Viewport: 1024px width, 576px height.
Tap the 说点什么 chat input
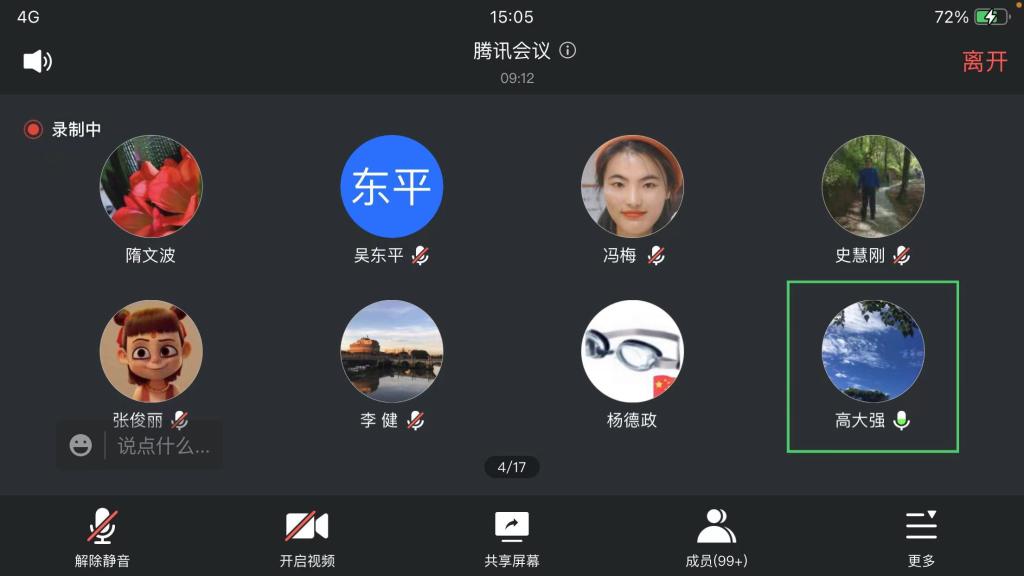164,446
